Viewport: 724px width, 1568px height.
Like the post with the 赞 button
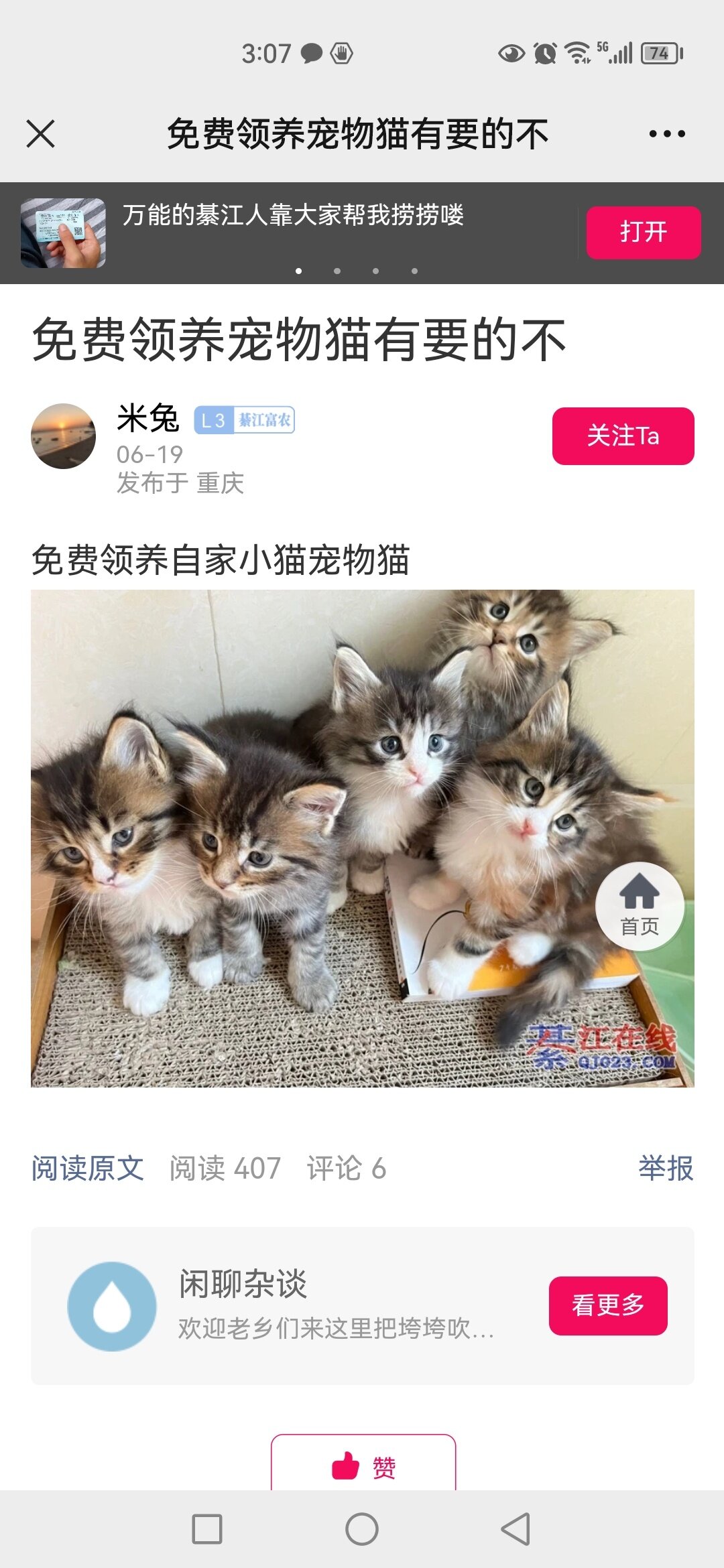tap(363, 1466)
